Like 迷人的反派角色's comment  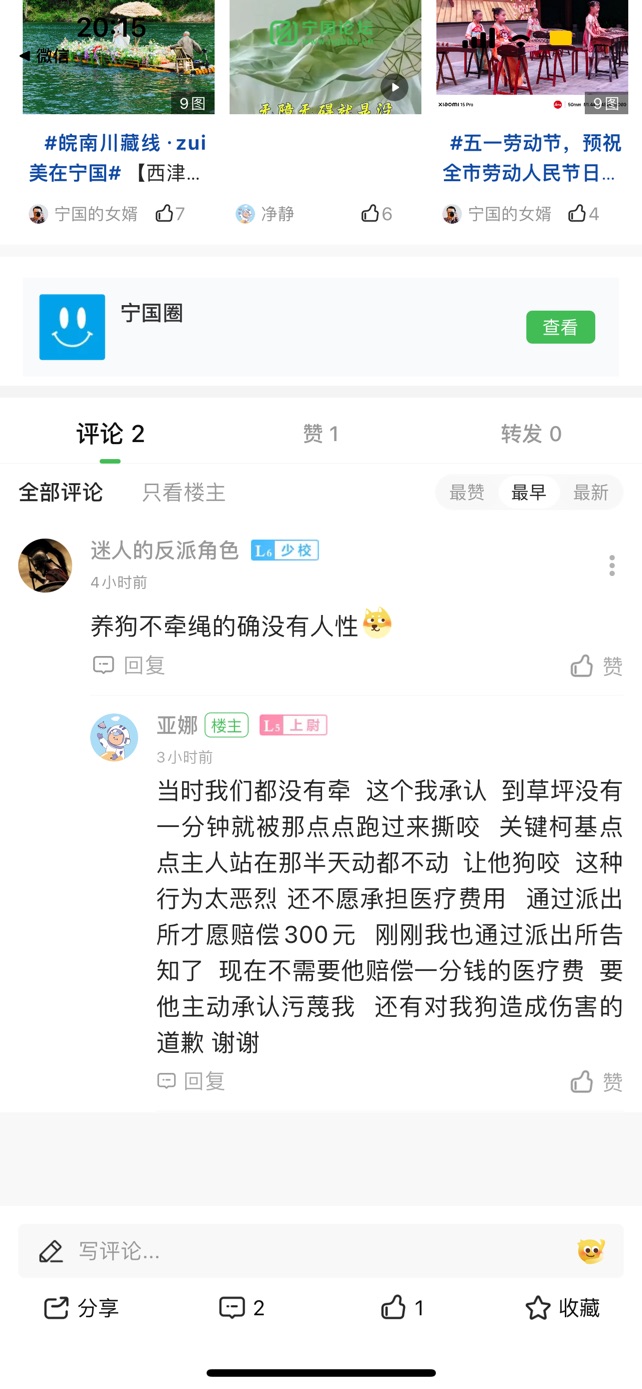point(596,666)
